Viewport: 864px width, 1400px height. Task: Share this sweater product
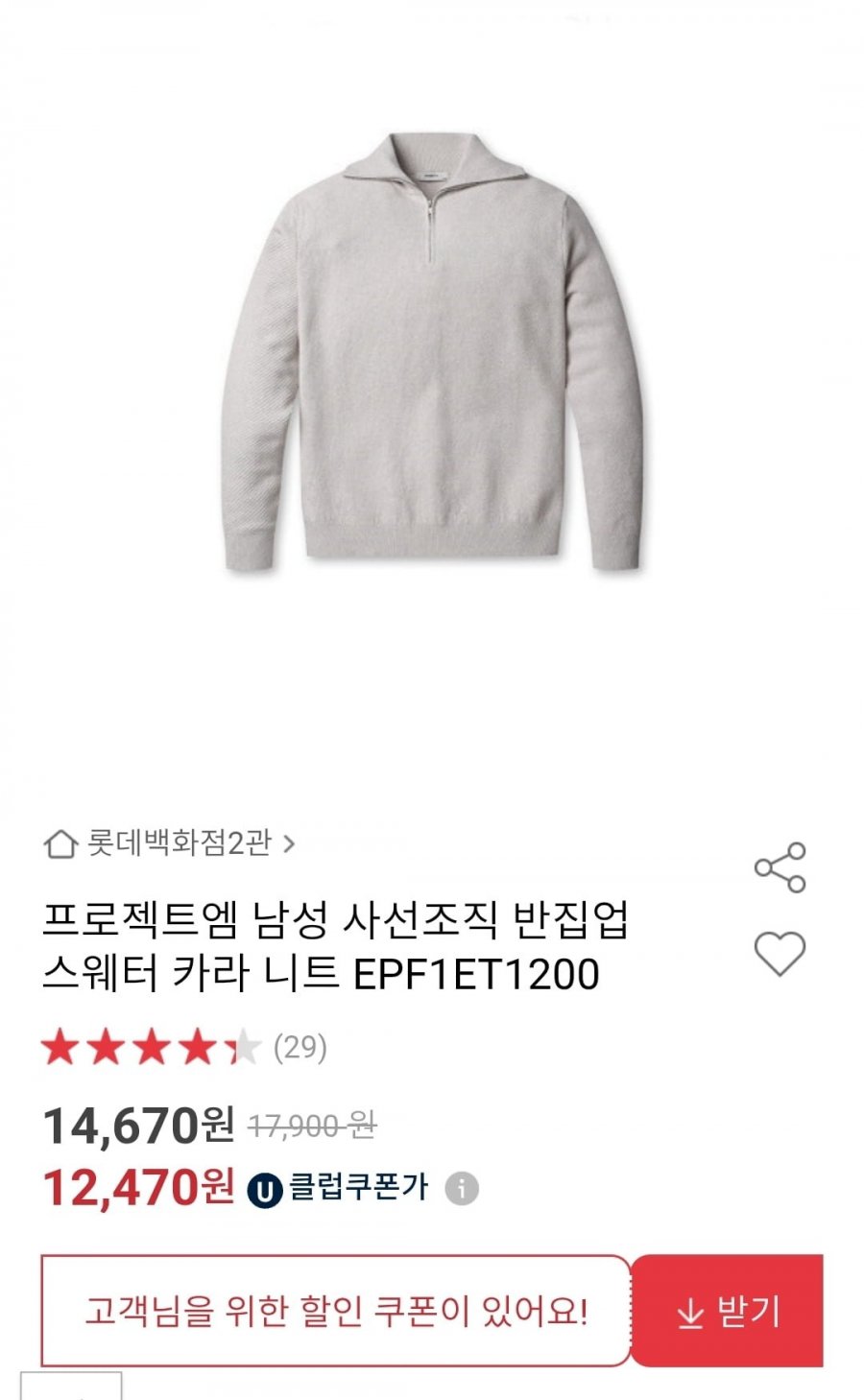(780, 867)
